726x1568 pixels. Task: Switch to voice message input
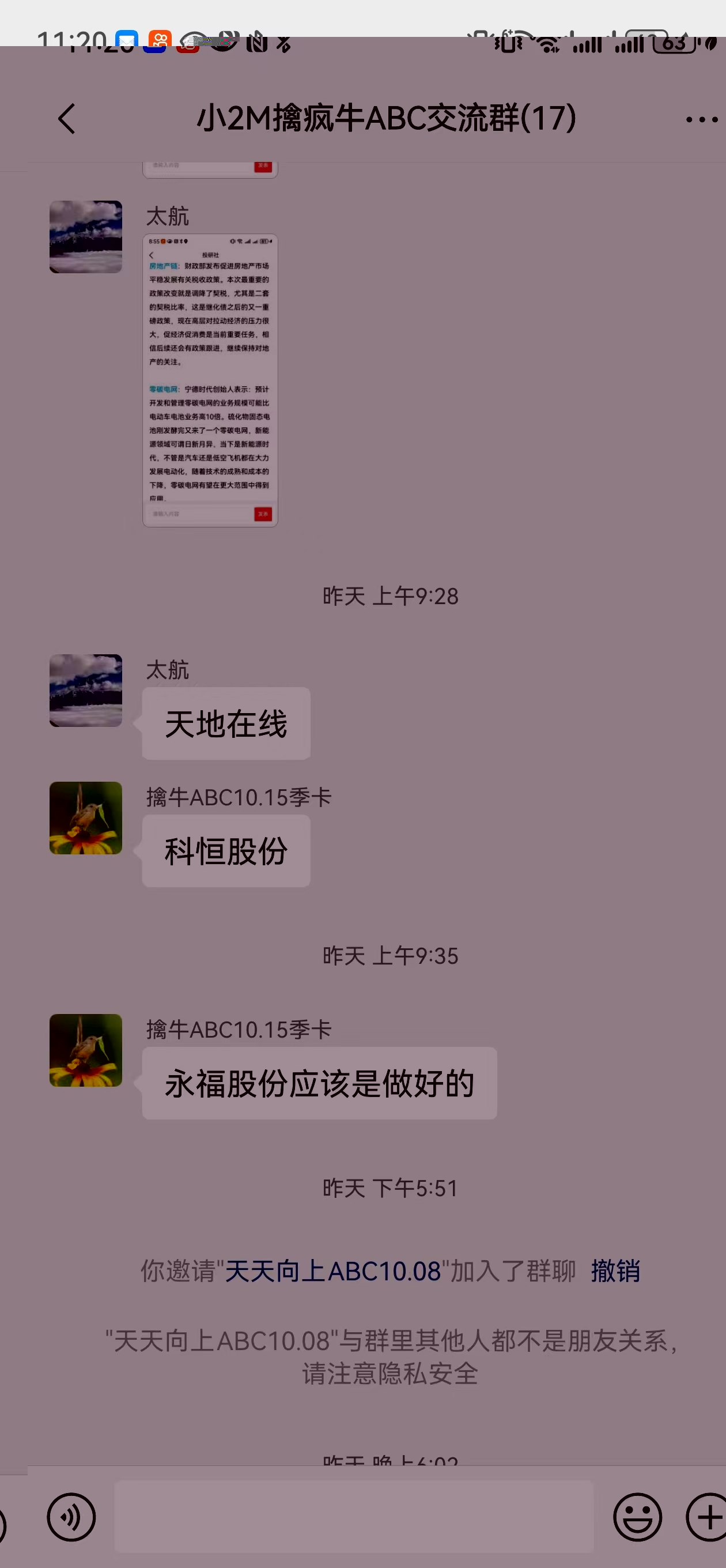(x=71, y=1517)
